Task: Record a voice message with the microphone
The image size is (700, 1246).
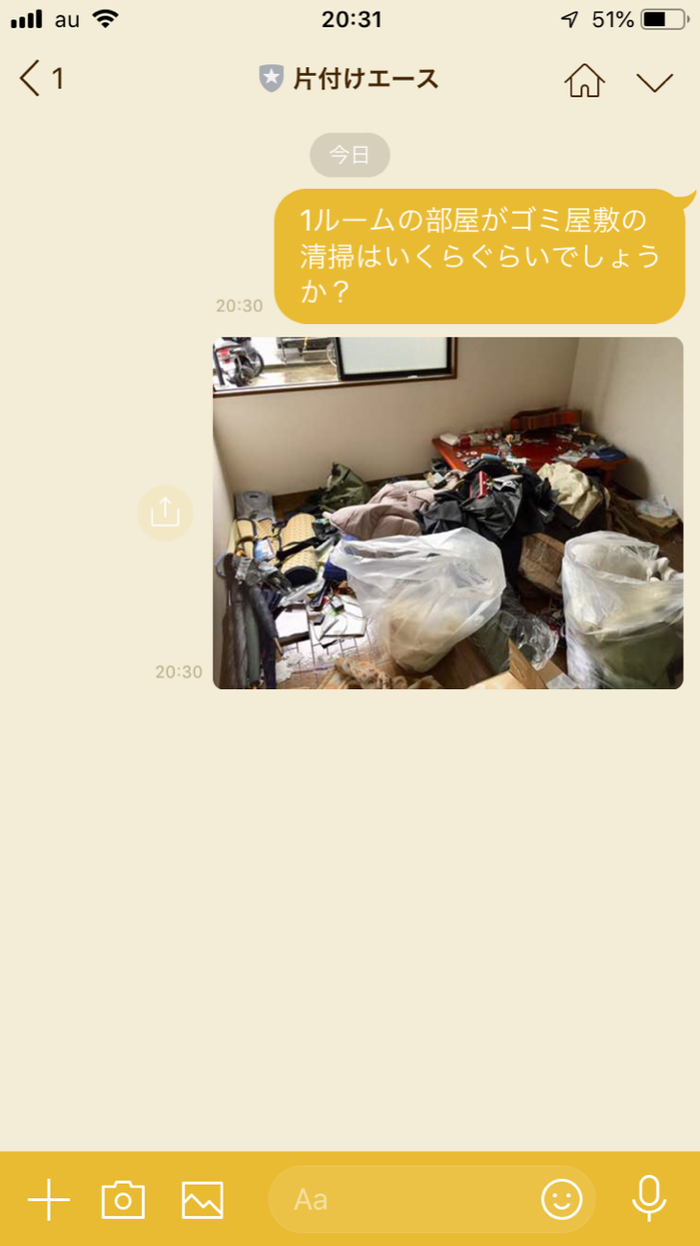Action: pyautogui.click(x=649, y=1199)
